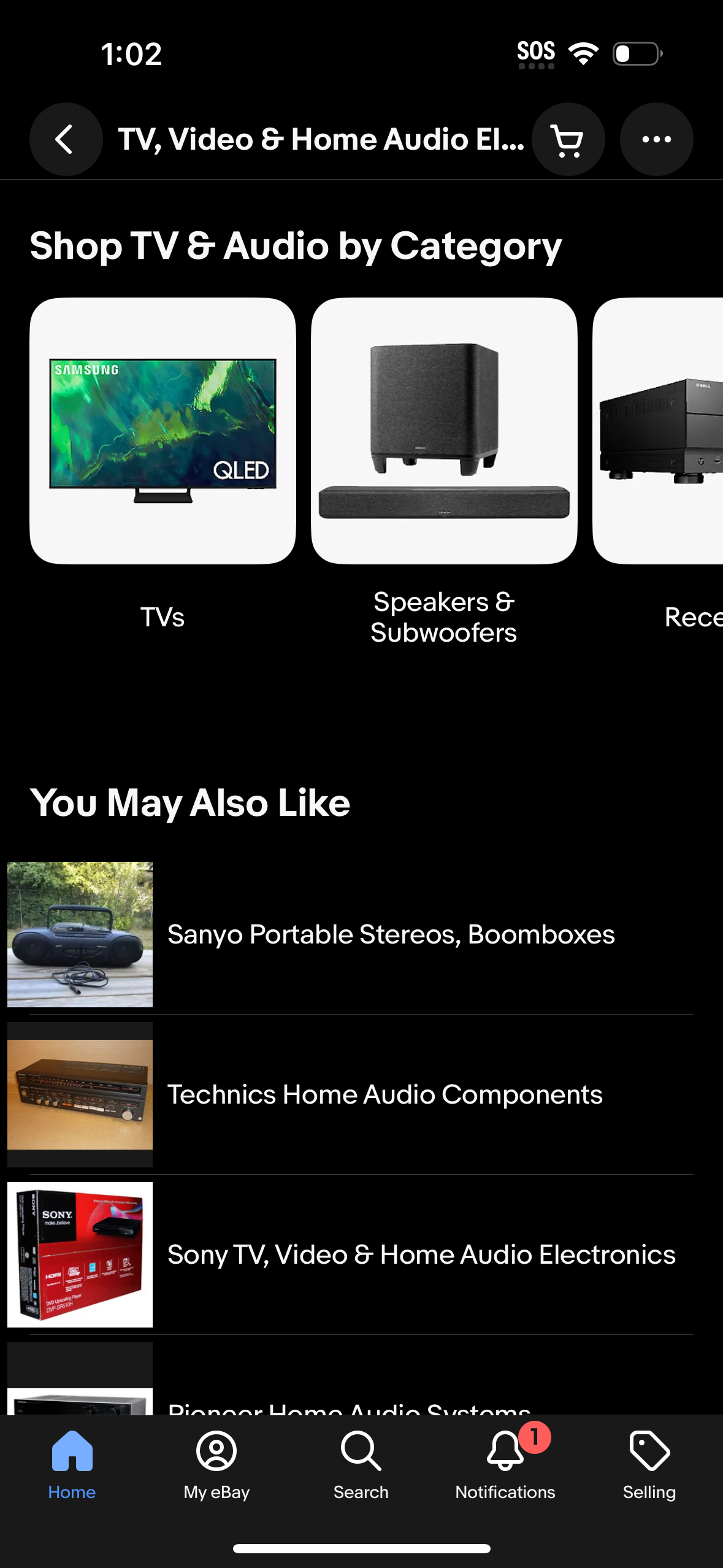The width and height of the screenshot is (723, 1568).
Task: Open the more options menu
Action: (656, 139)
